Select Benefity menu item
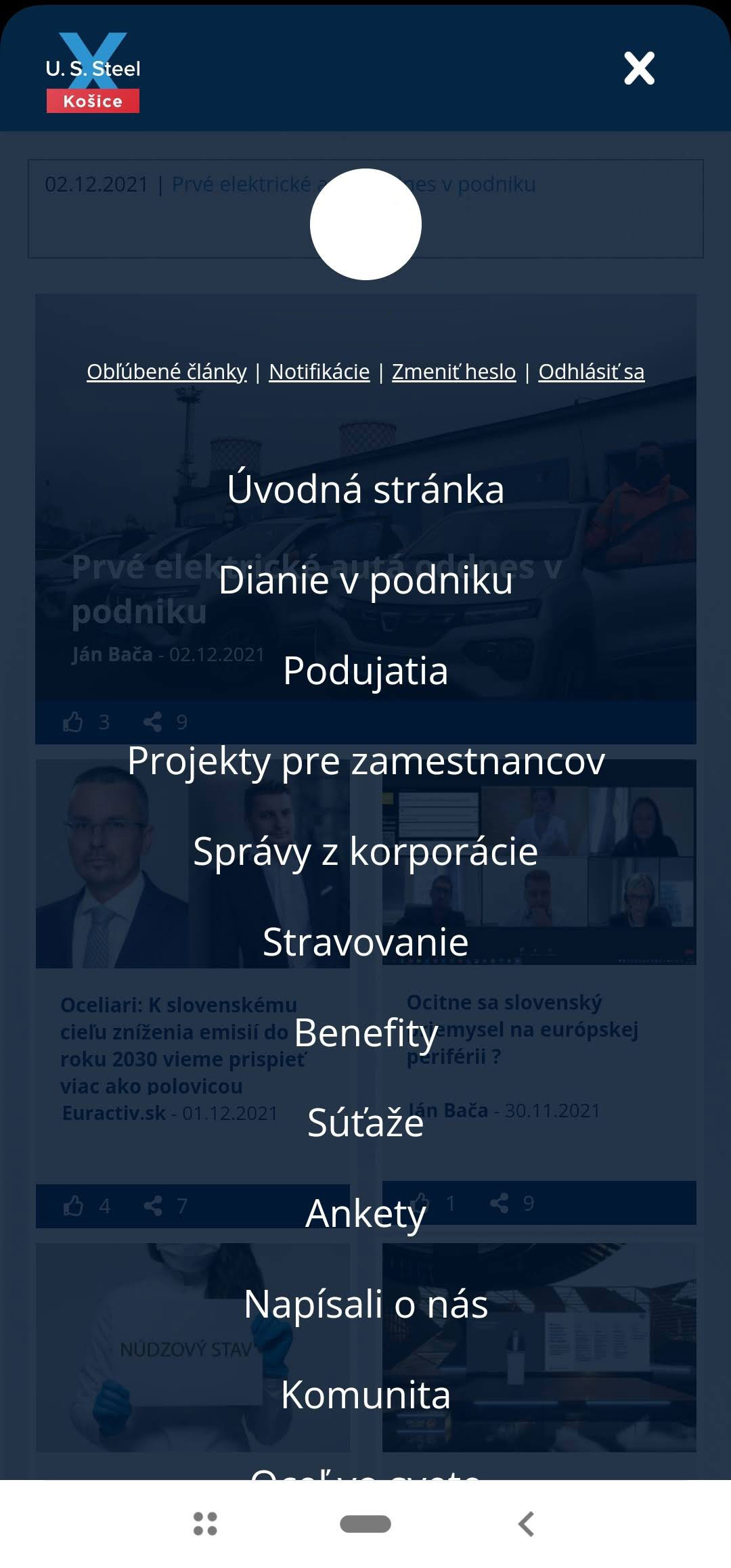Screen dimensions: 731x1568 coord(365,1033)
